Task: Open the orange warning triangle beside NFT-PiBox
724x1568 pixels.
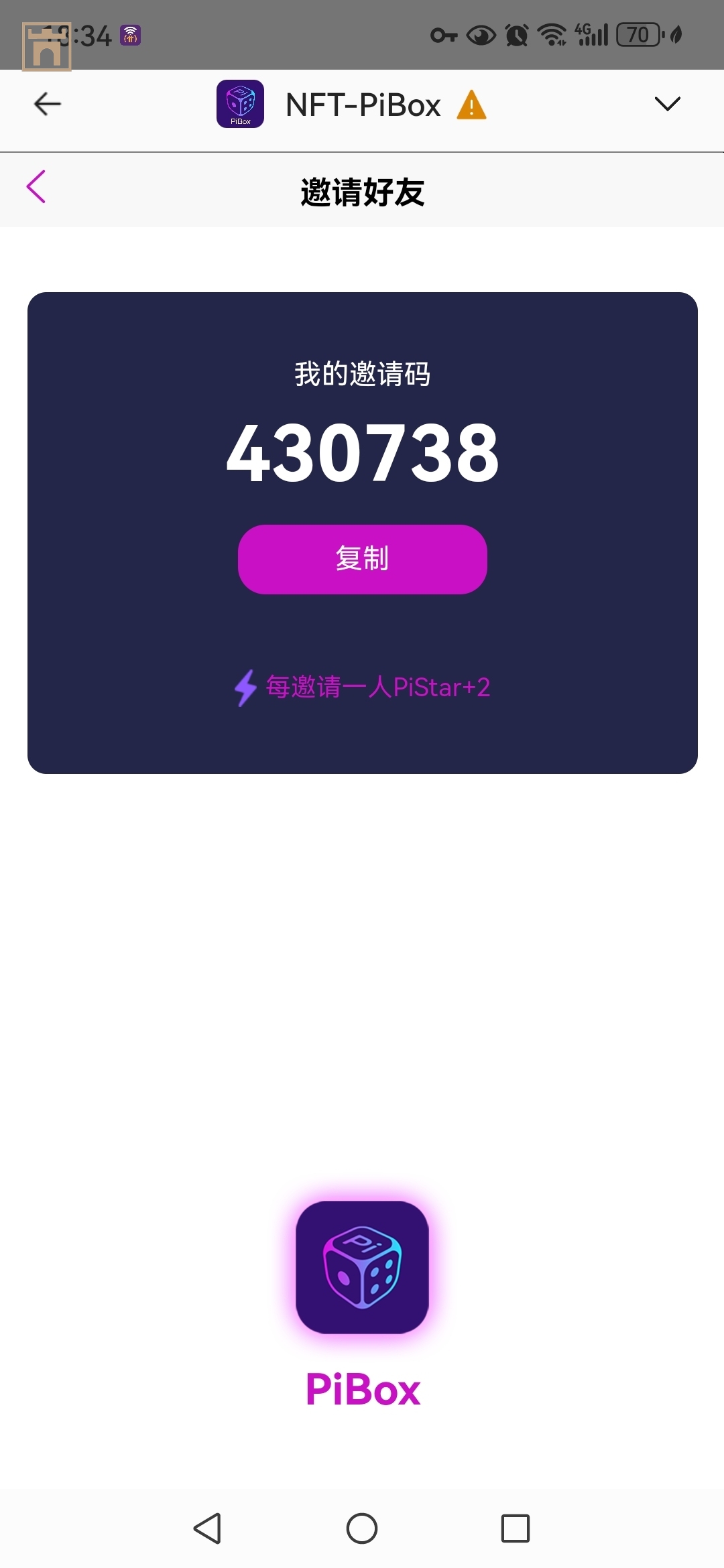Action: pos(471,105)
